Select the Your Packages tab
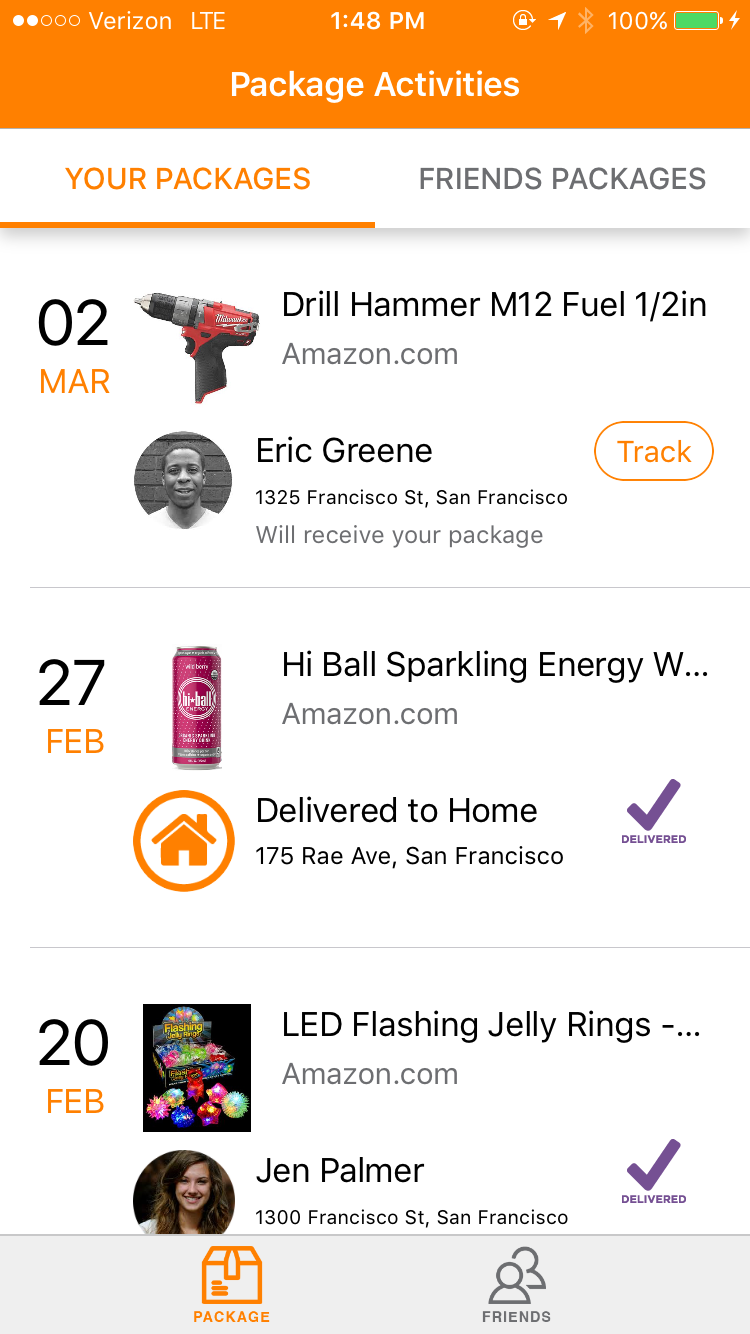Image resolution: width=750 pixels, height=1334 pixels. pos(188,179)
